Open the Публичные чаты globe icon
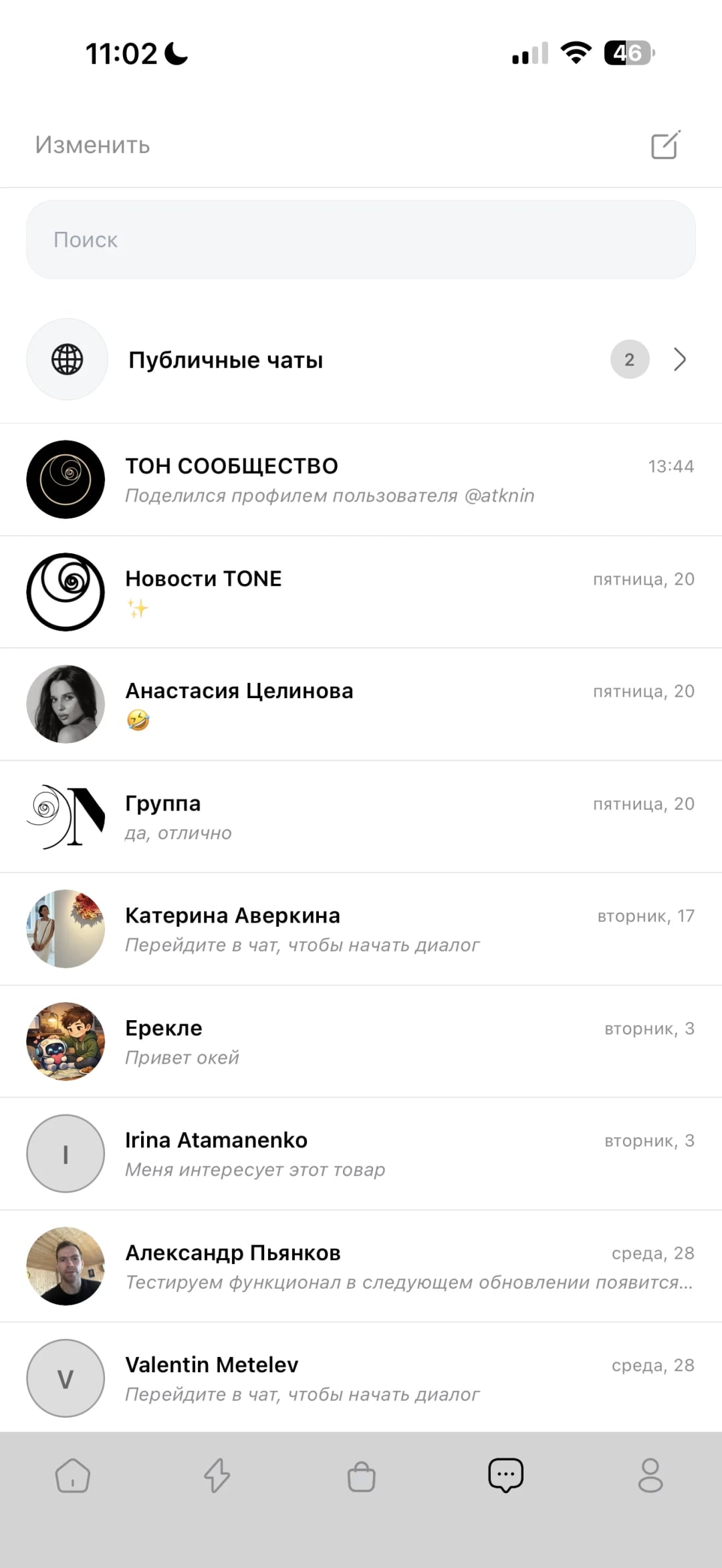Viewport: 722px width, 1568px height. (67, 359)
